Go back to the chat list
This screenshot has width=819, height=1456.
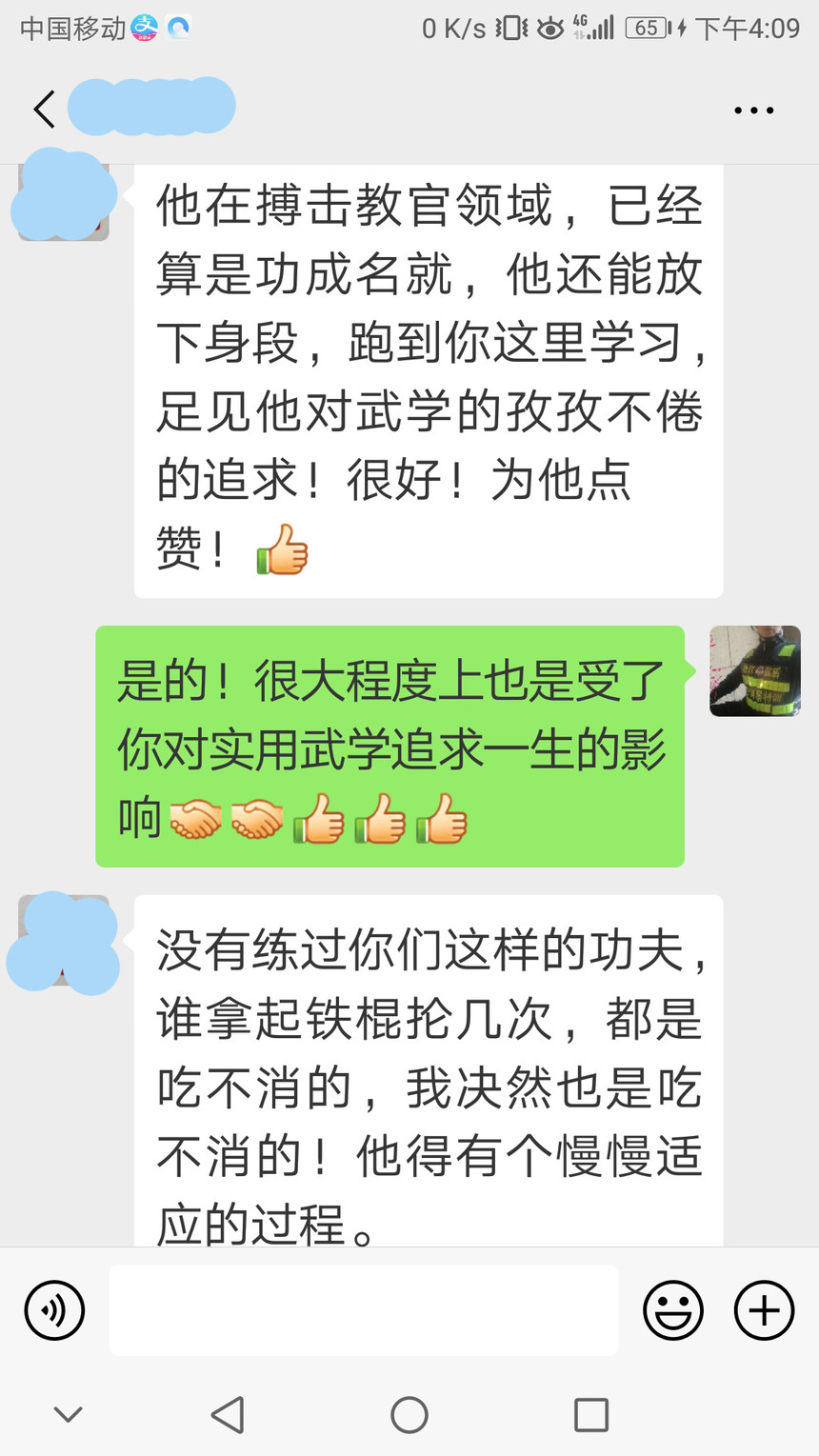(x=44, y=110)
